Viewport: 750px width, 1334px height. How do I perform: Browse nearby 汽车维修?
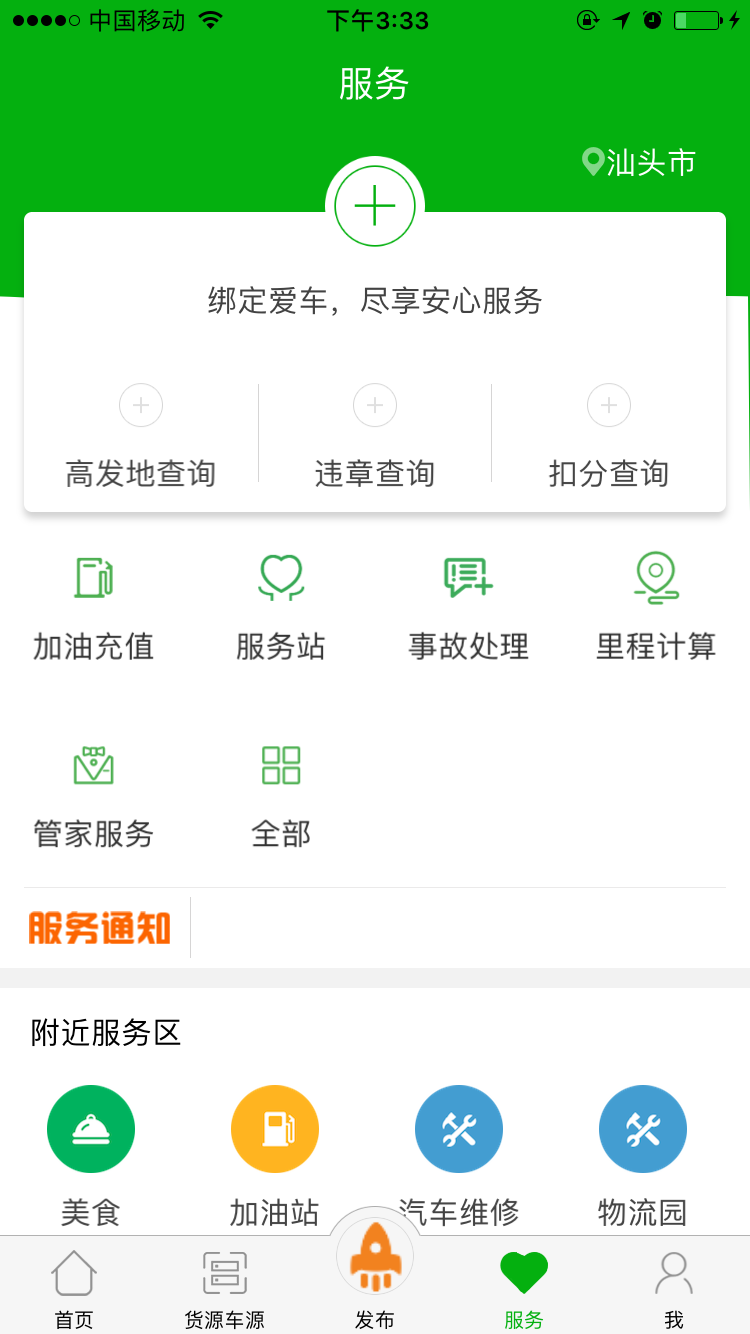459,1157
